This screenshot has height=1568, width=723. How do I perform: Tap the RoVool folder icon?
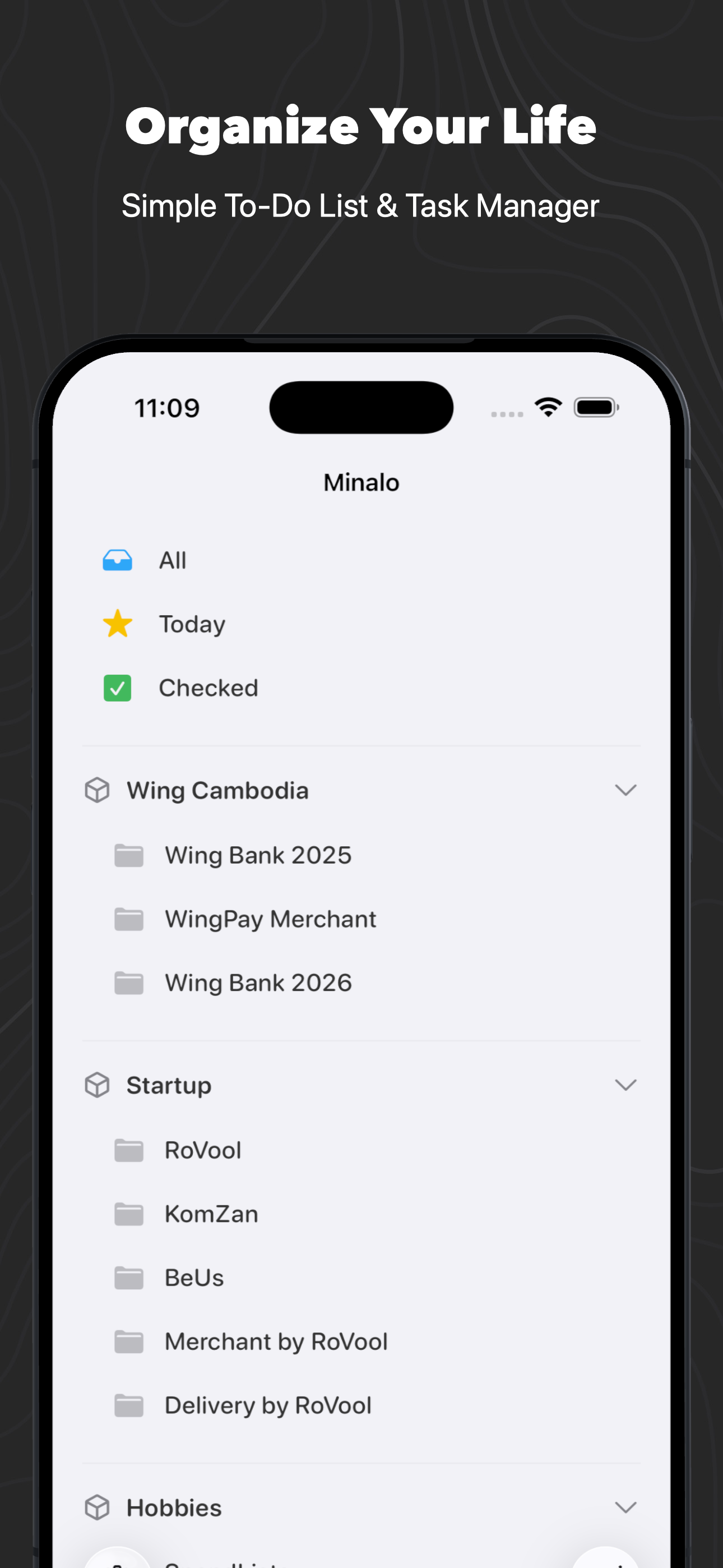pyautogui.click(x=128, y=1149)
